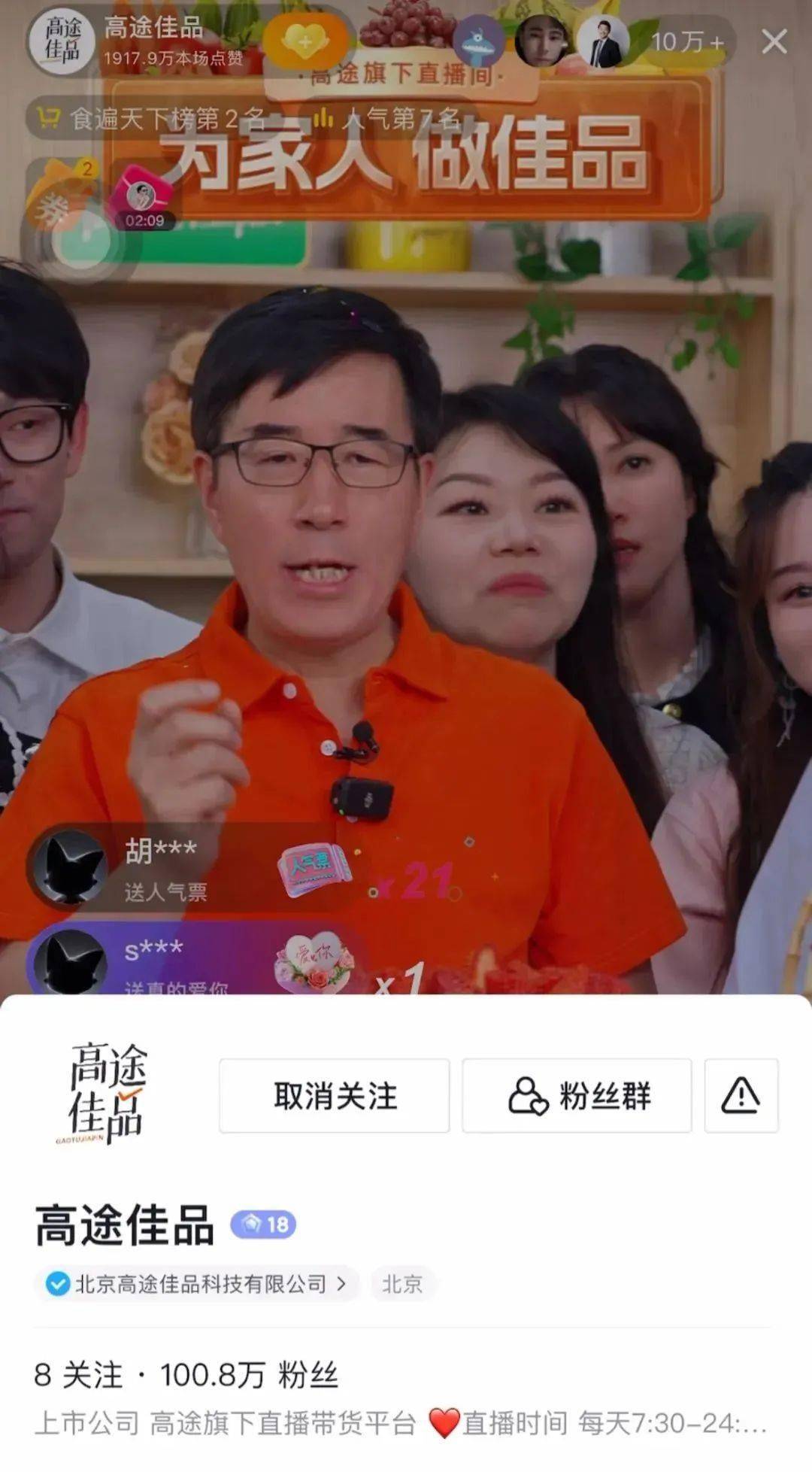This screenshot has height=1472, width=812.
Task: Tap the fan heart badge icon
Action: (304, 42)
